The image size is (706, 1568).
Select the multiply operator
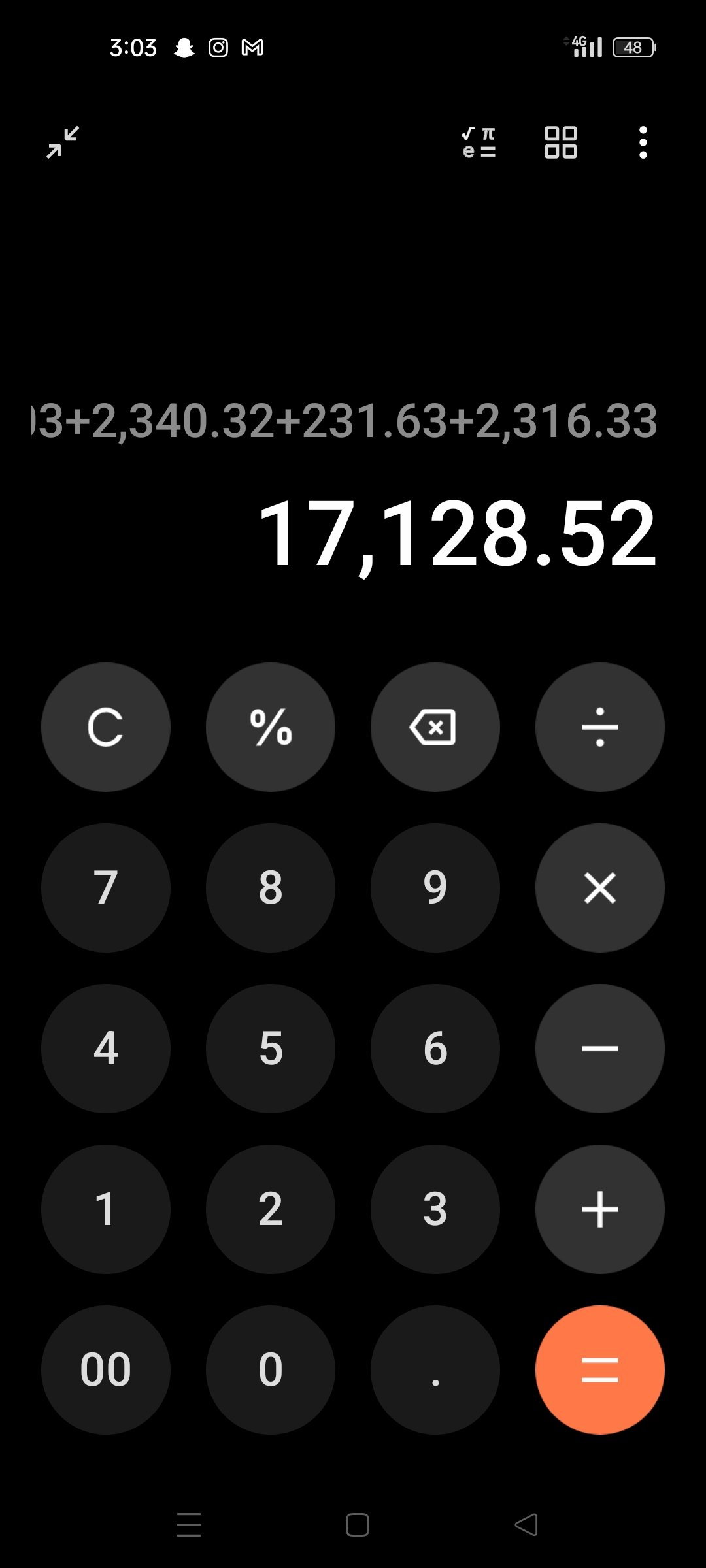point(600,888)
